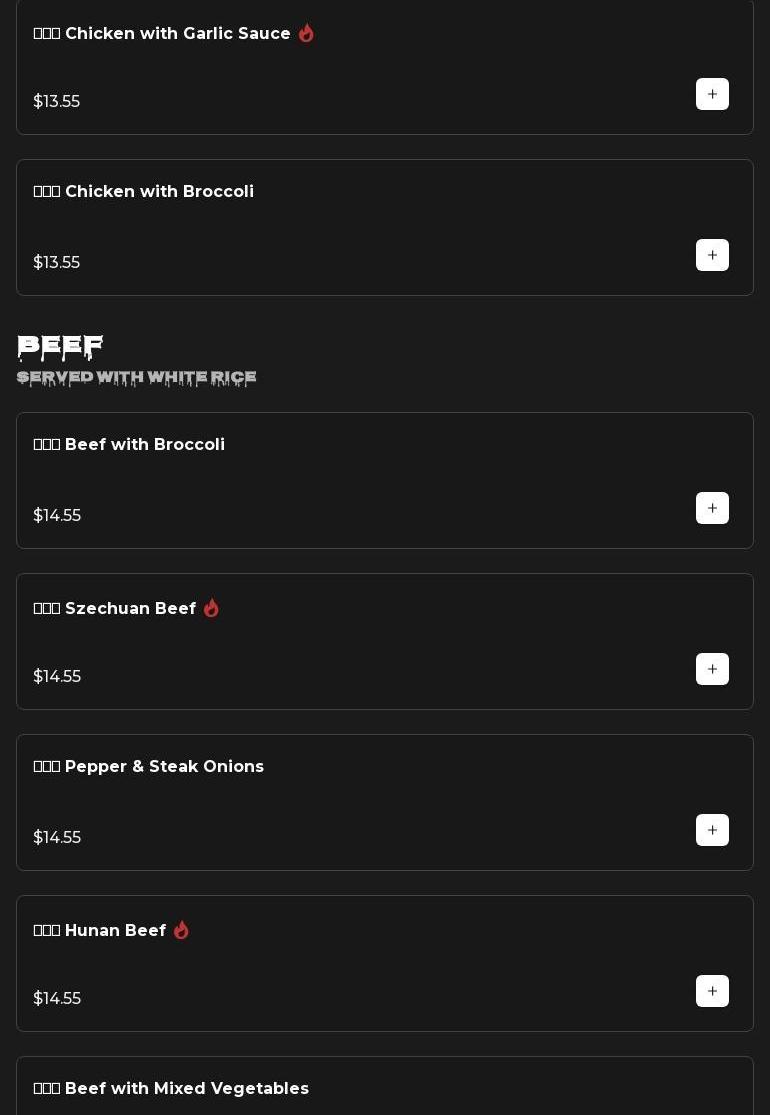Tap the plus for Beef with Broccoli
Screen dimensions: 770x1115
[x=712, y=509]
